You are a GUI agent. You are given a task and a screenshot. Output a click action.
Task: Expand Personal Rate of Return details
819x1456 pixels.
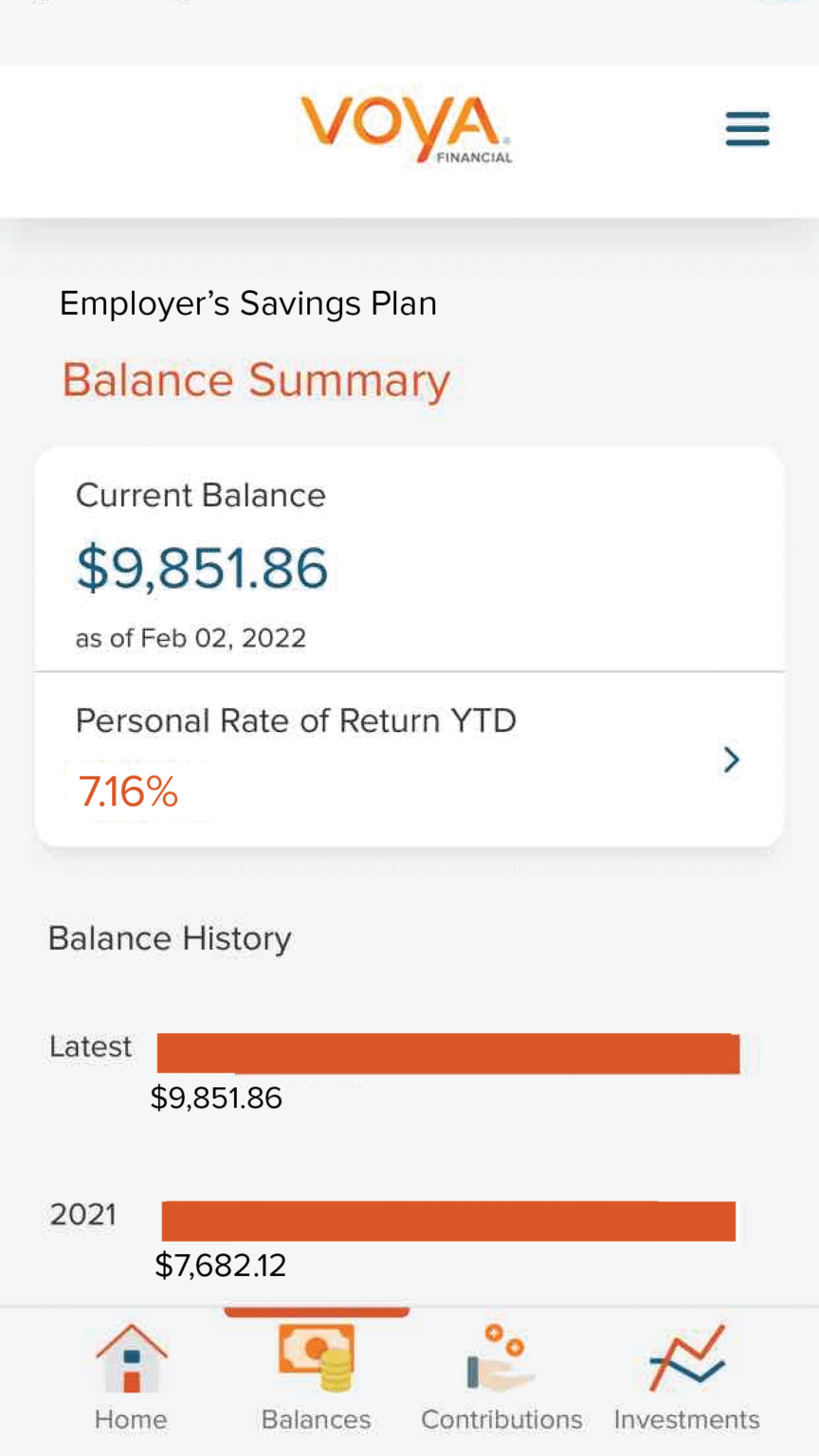tap(731, 759)
